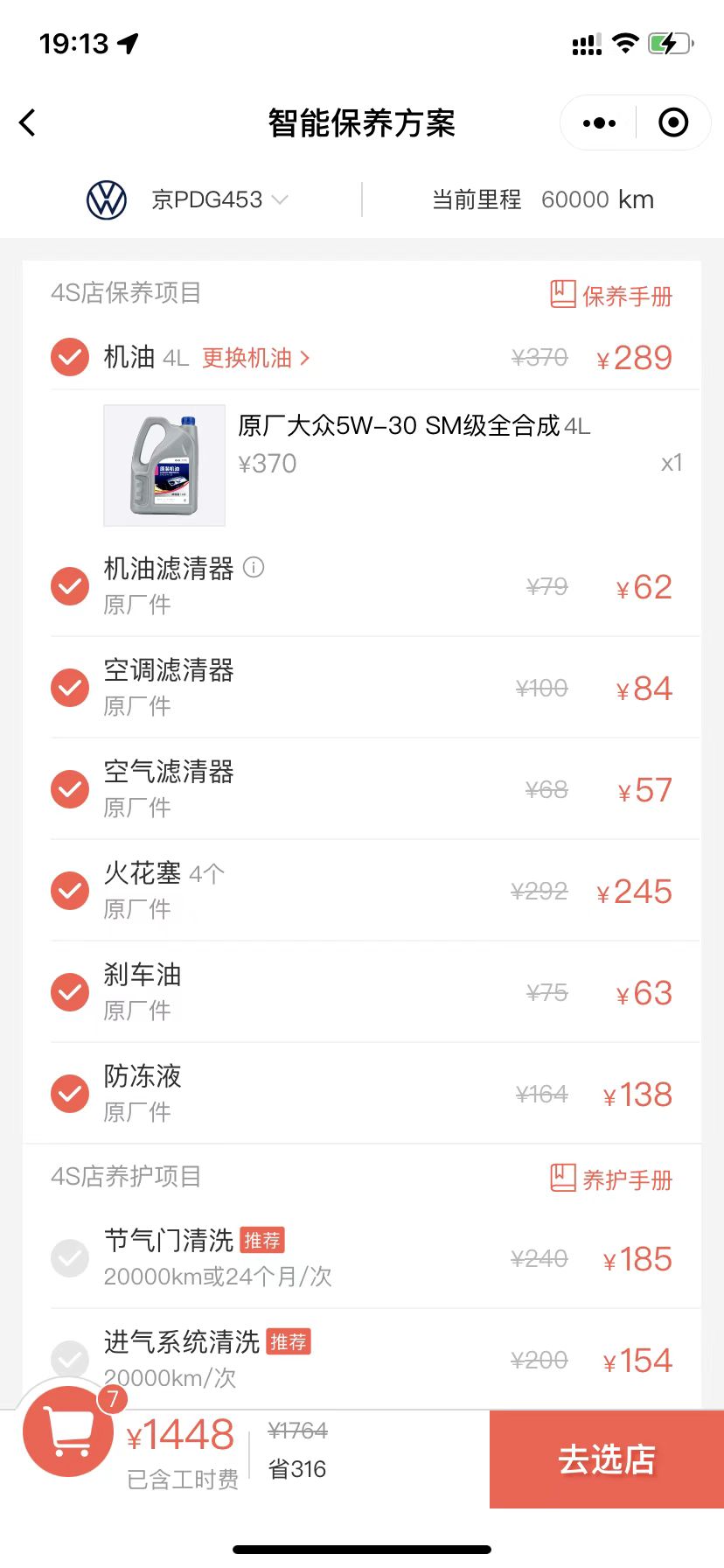Tap 更换机油 to change the oil
The image size is (724, 1568).
tap(255, 358)
